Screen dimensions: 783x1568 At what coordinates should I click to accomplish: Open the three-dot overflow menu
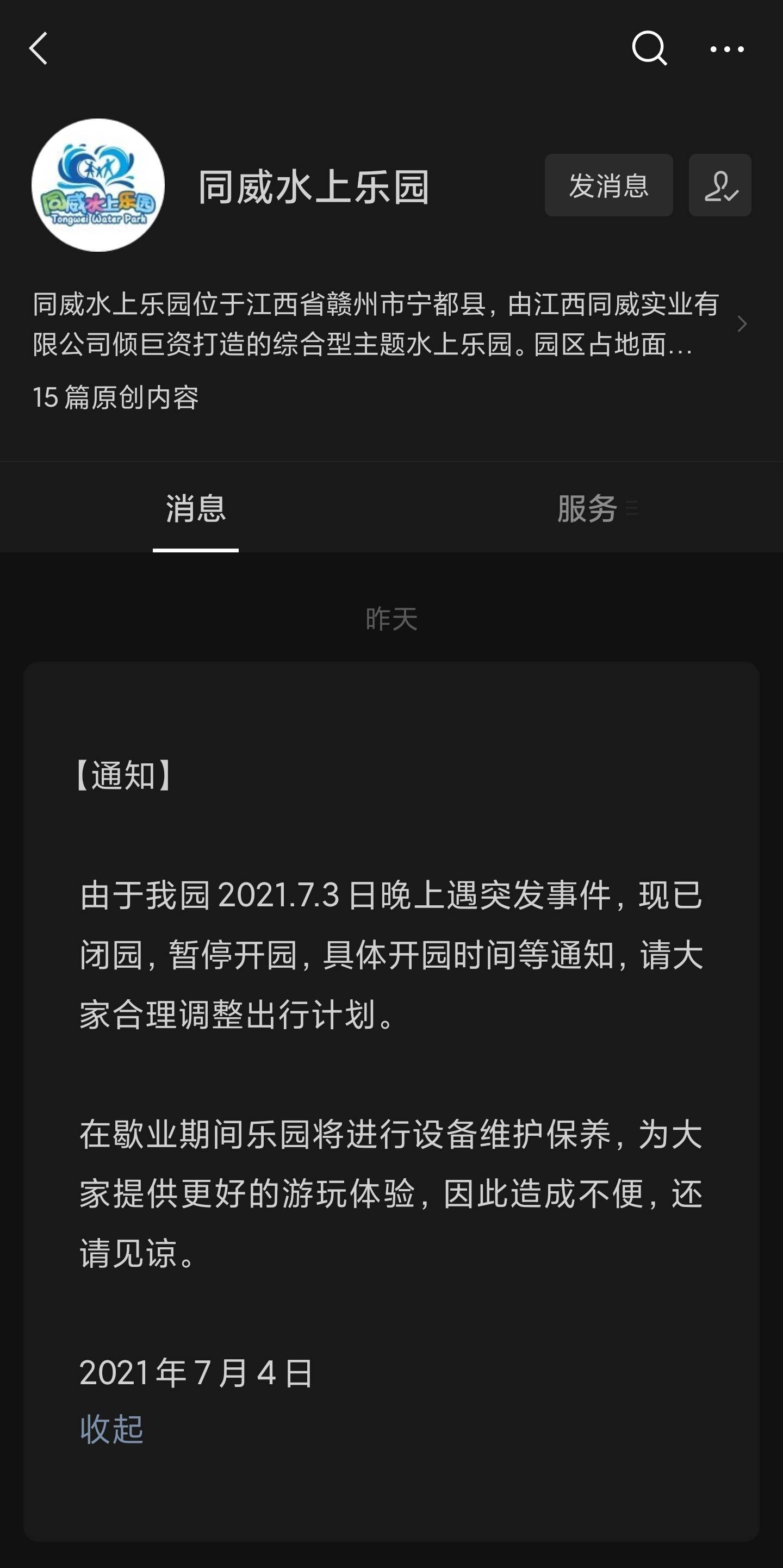pyautogui.click(x=726, y=49)
